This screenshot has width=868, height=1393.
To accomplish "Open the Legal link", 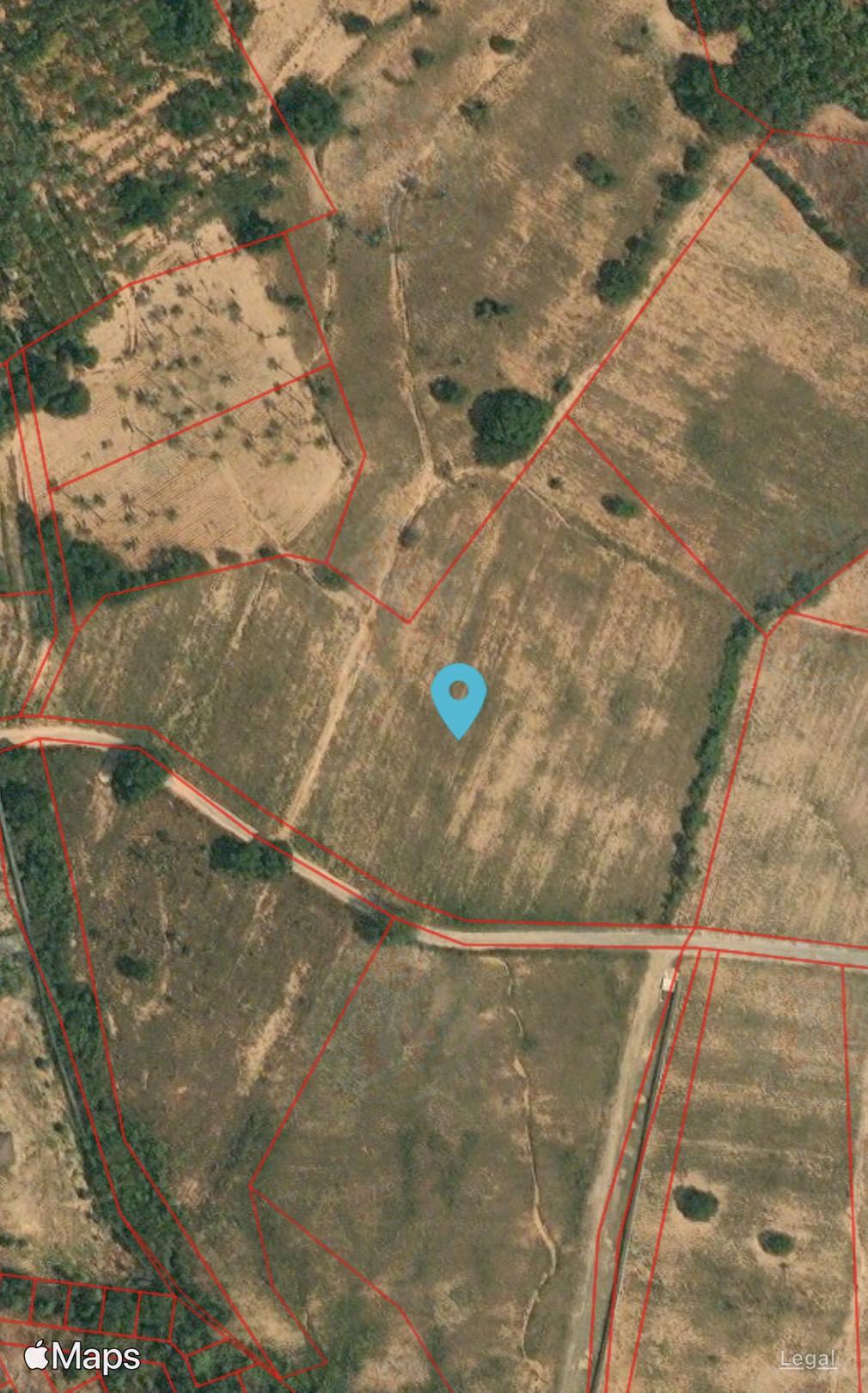I will (x=807, y=1359).
